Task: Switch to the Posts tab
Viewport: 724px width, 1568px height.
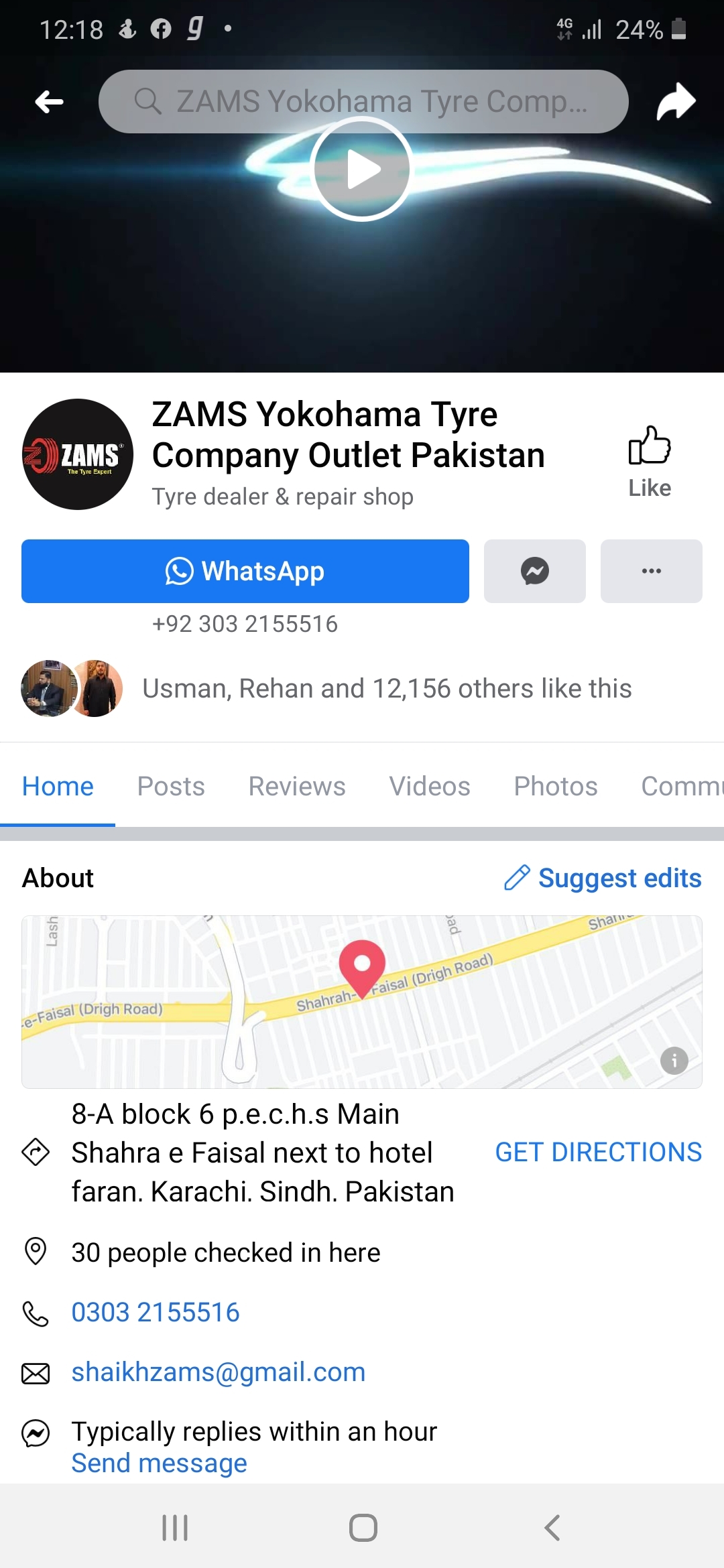Action: (x=171, y=786)
